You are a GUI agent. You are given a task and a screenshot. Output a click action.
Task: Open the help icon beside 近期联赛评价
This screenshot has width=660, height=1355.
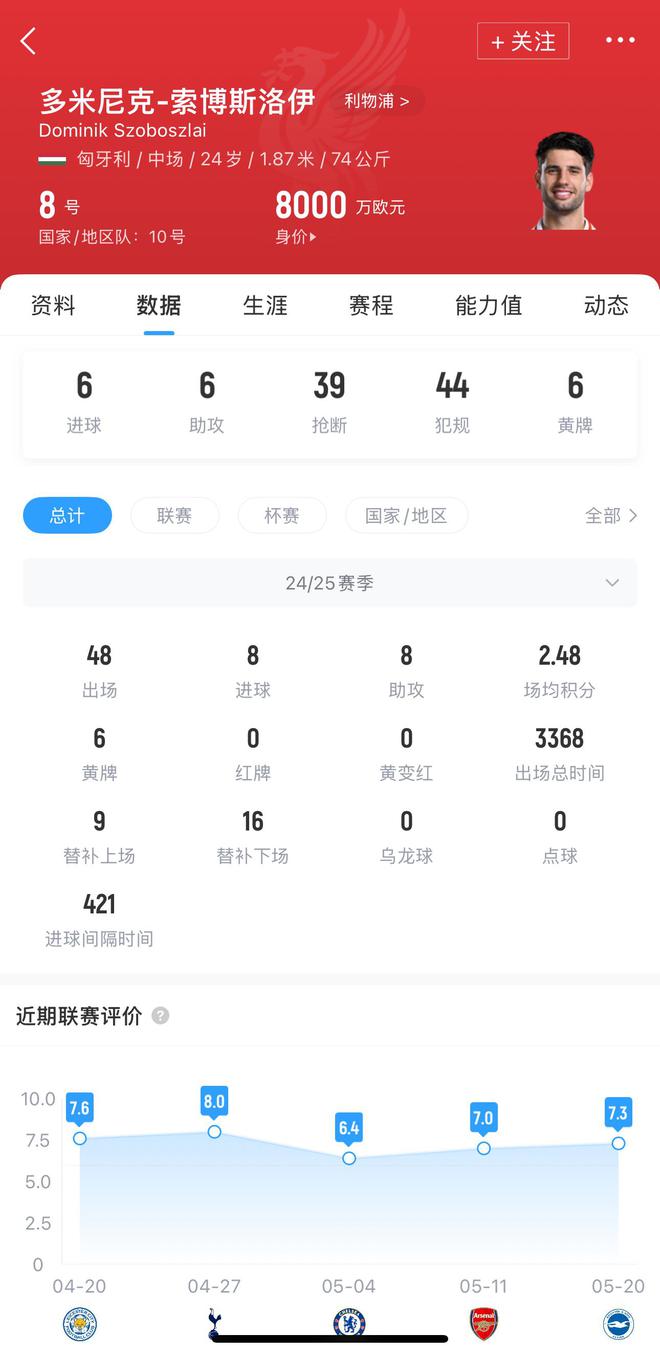coord(160,1016)
